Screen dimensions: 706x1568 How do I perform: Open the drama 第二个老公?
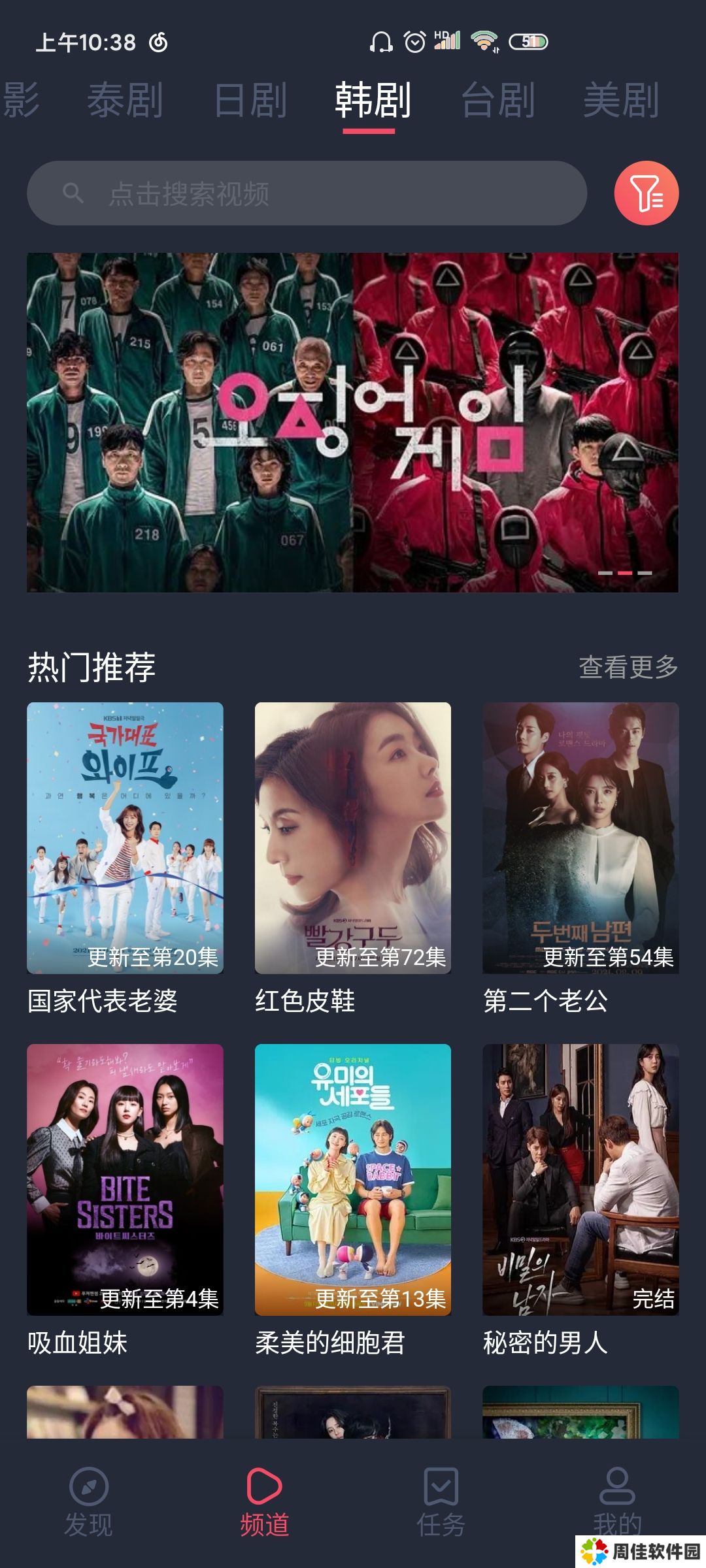click(x=580, y=838)
